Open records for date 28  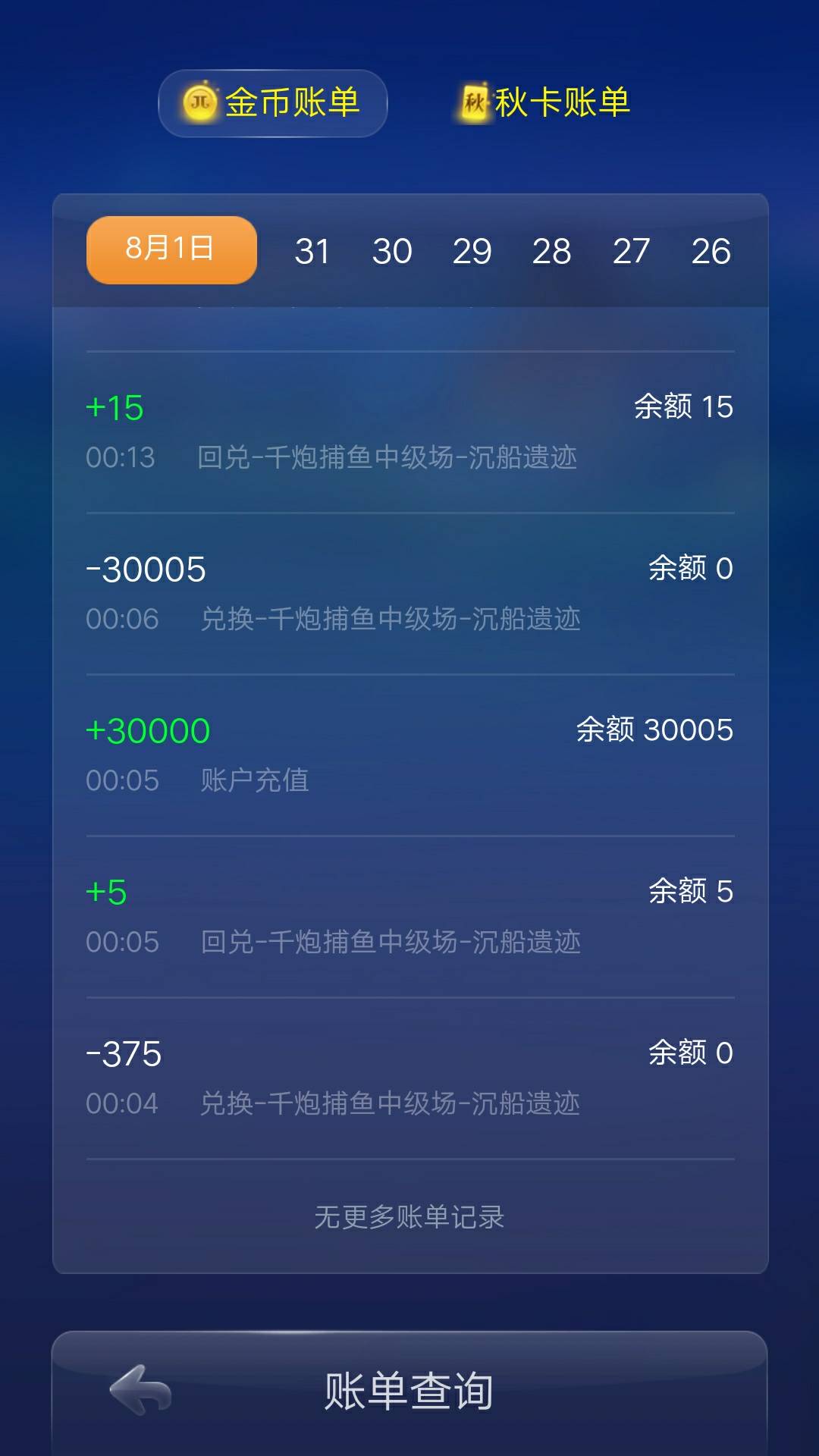coord(553,249)
